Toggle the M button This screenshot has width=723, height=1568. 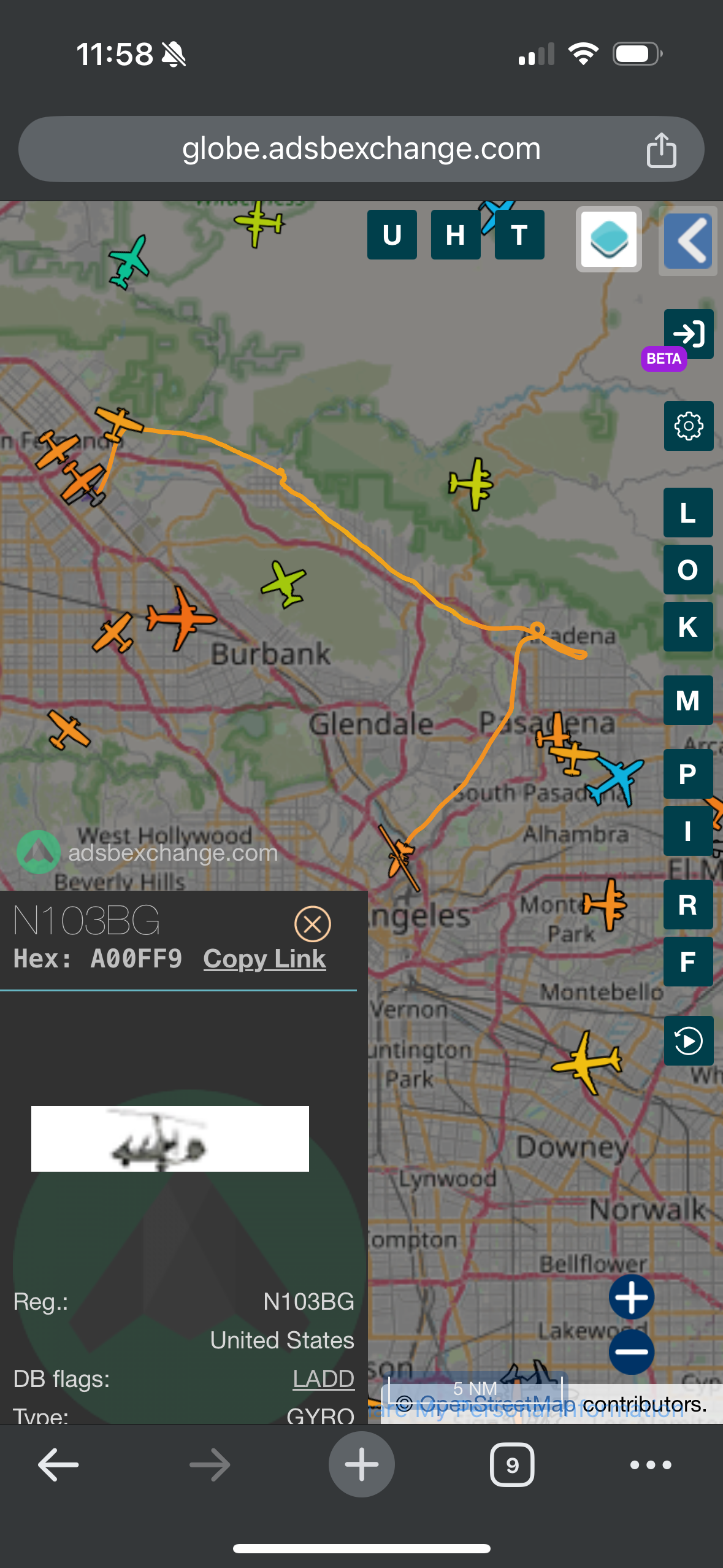coord(688,701)
